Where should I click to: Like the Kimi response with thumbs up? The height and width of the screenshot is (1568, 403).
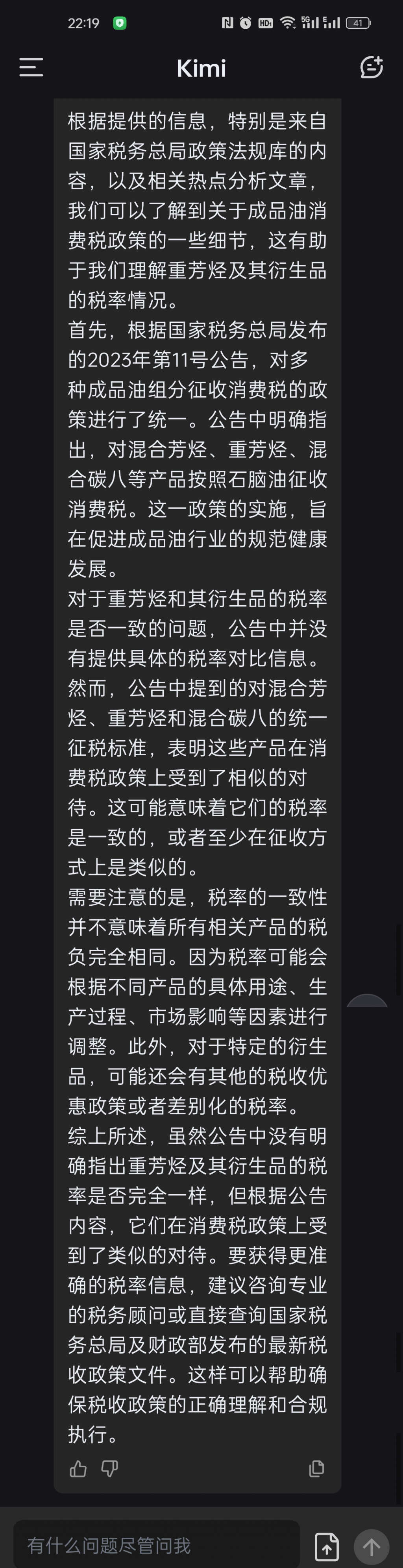click(x=78, y=1469)
